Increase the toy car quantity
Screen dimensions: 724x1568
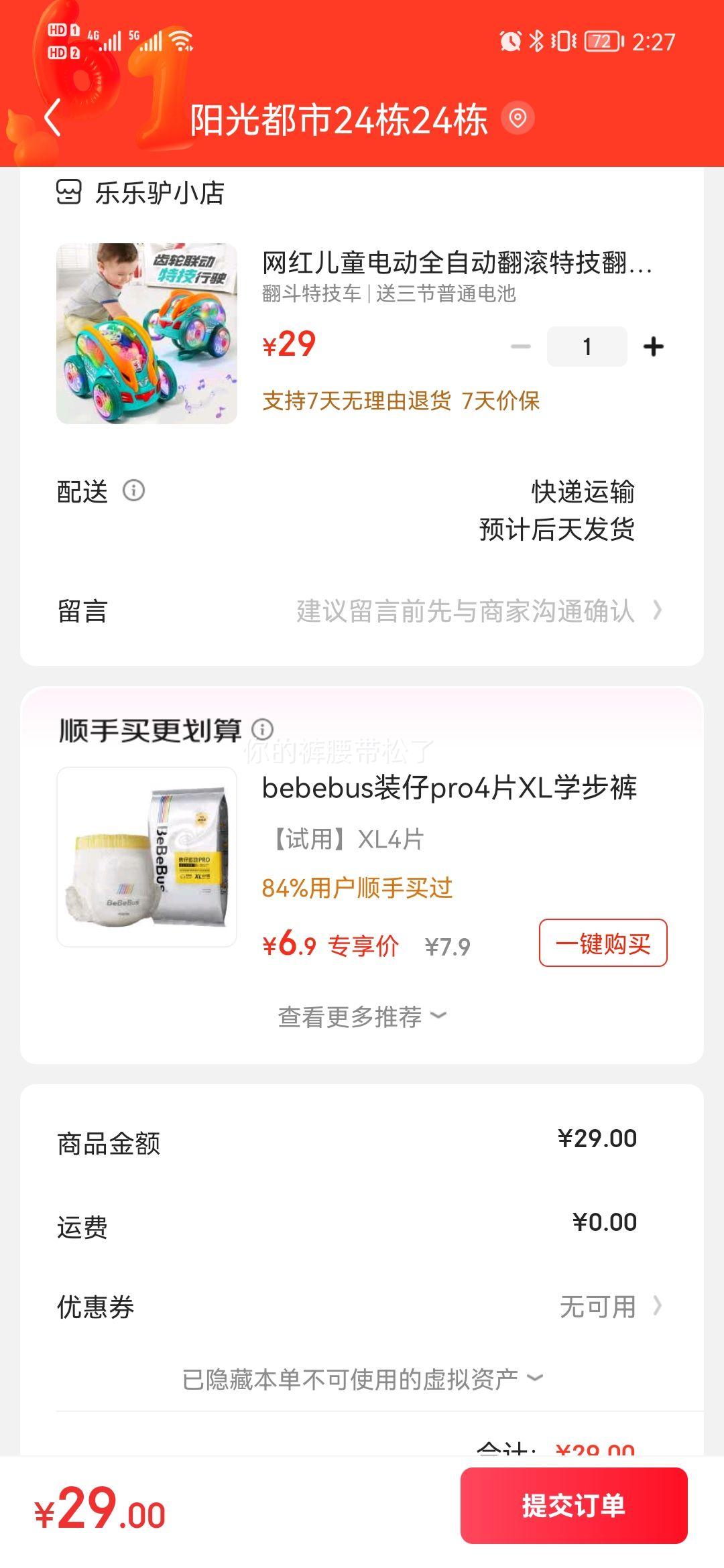coord(653,346)
